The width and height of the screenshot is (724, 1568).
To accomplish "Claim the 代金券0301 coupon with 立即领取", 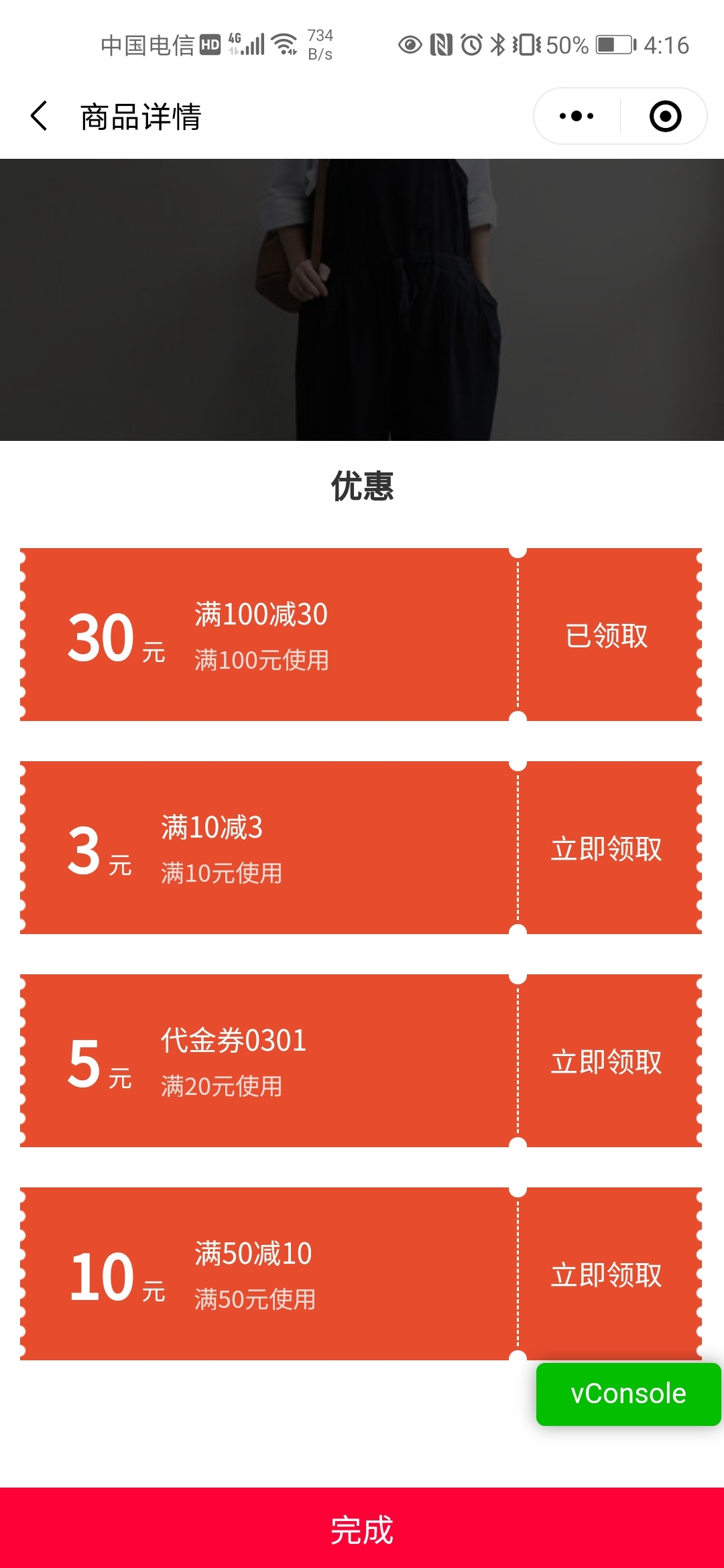I will click(x=607, y=1061).
